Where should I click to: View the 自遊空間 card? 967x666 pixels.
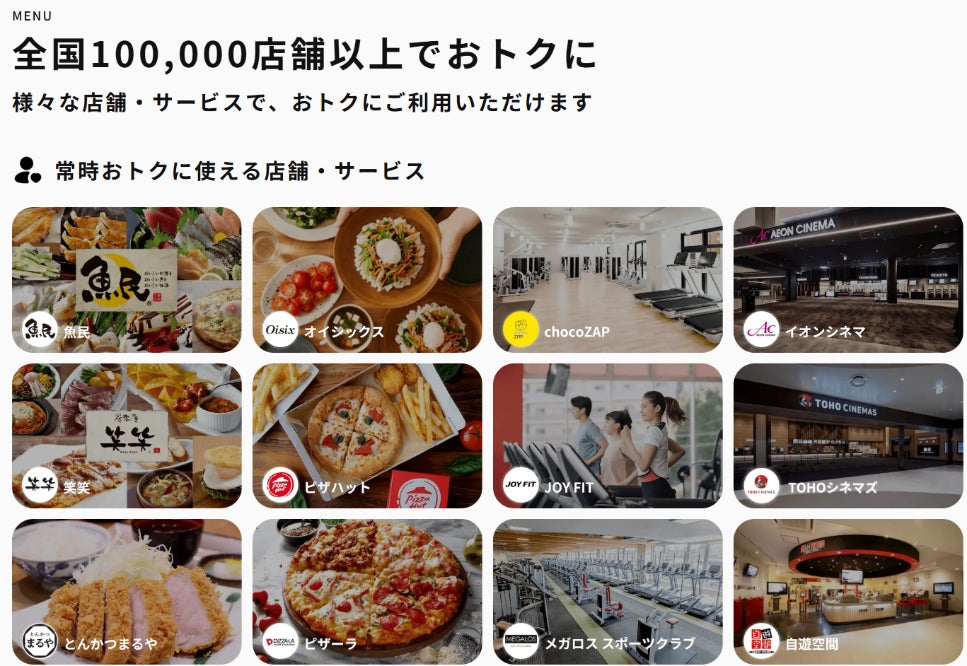848,591
